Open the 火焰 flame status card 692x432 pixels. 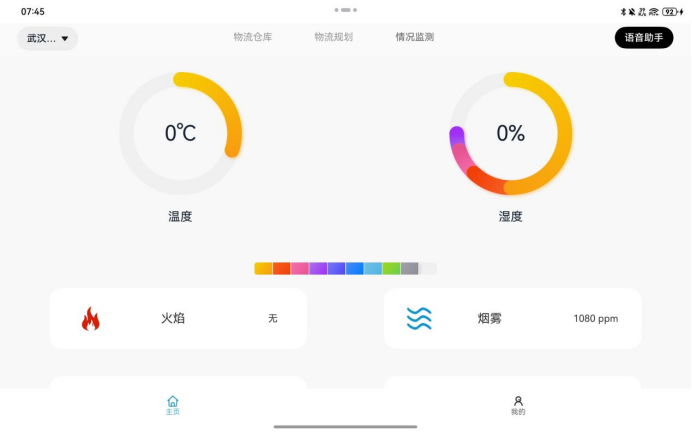[178, 318]
